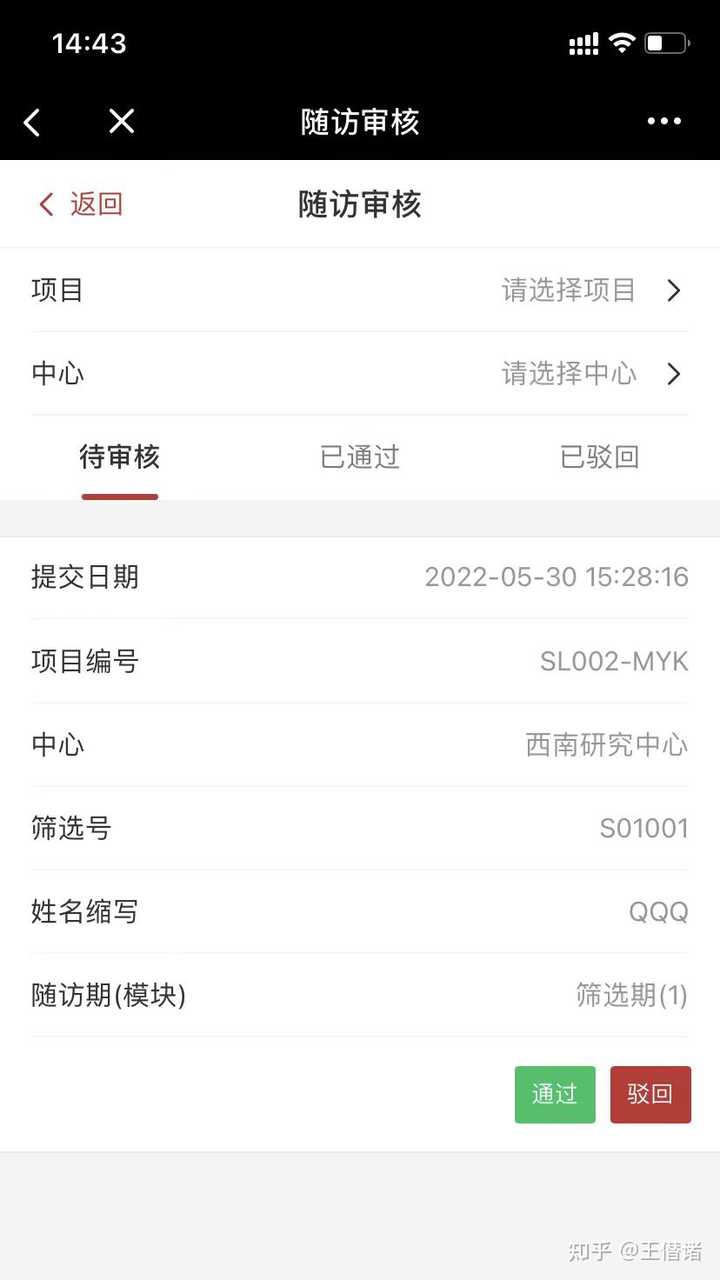
Task: Open the 中心 center selector
Action: 590,374
